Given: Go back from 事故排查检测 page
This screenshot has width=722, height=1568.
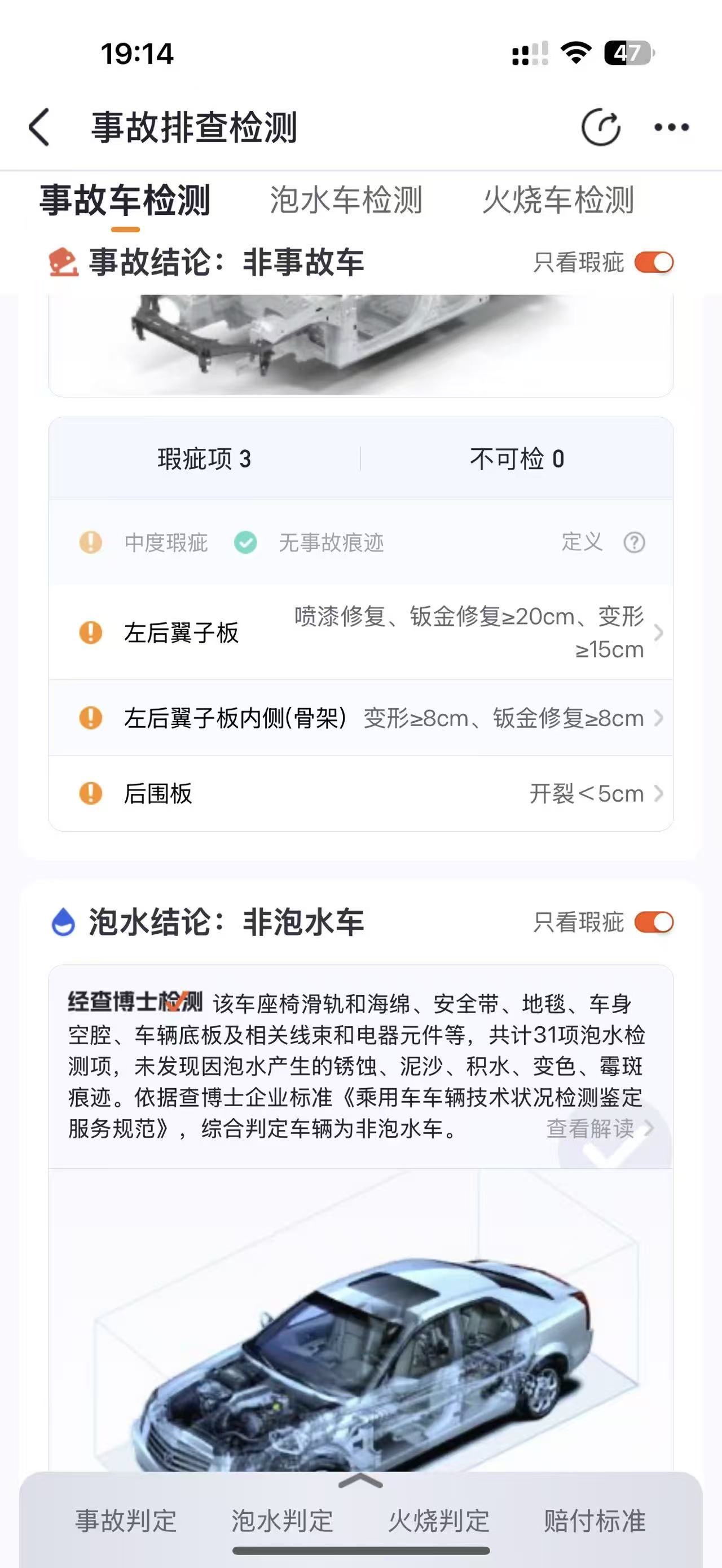Looking at the screenshot, I should 39,127.
